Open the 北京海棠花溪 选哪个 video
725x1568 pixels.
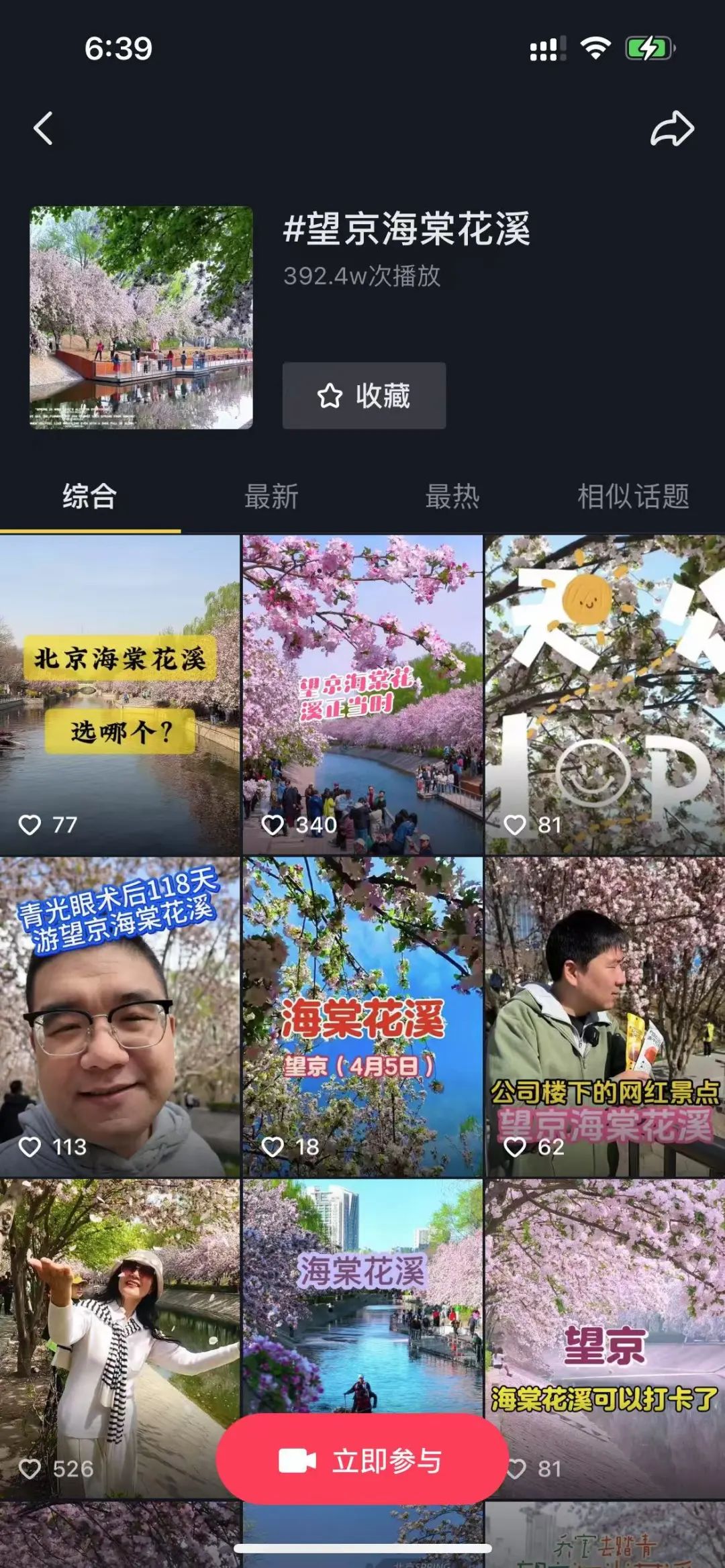coord(119,694)
